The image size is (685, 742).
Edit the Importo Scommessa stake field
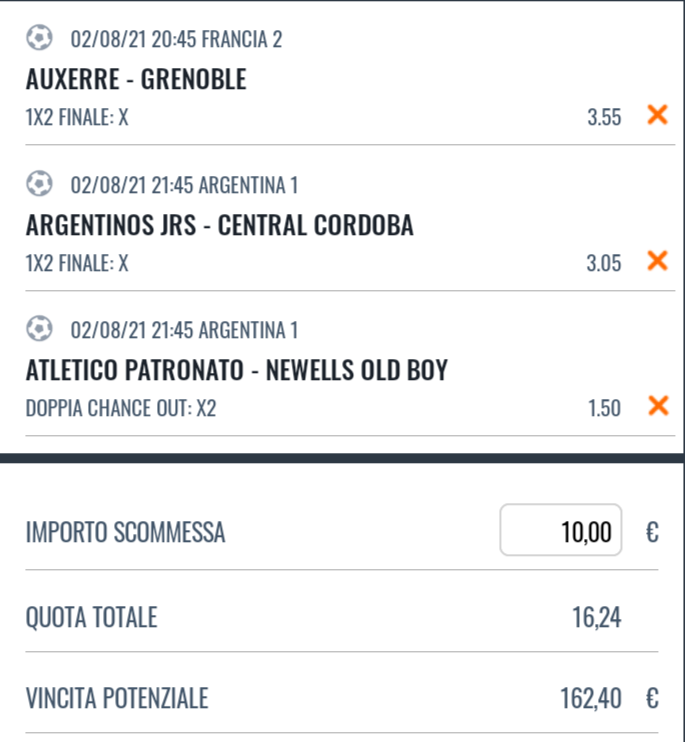coord(561,531)
